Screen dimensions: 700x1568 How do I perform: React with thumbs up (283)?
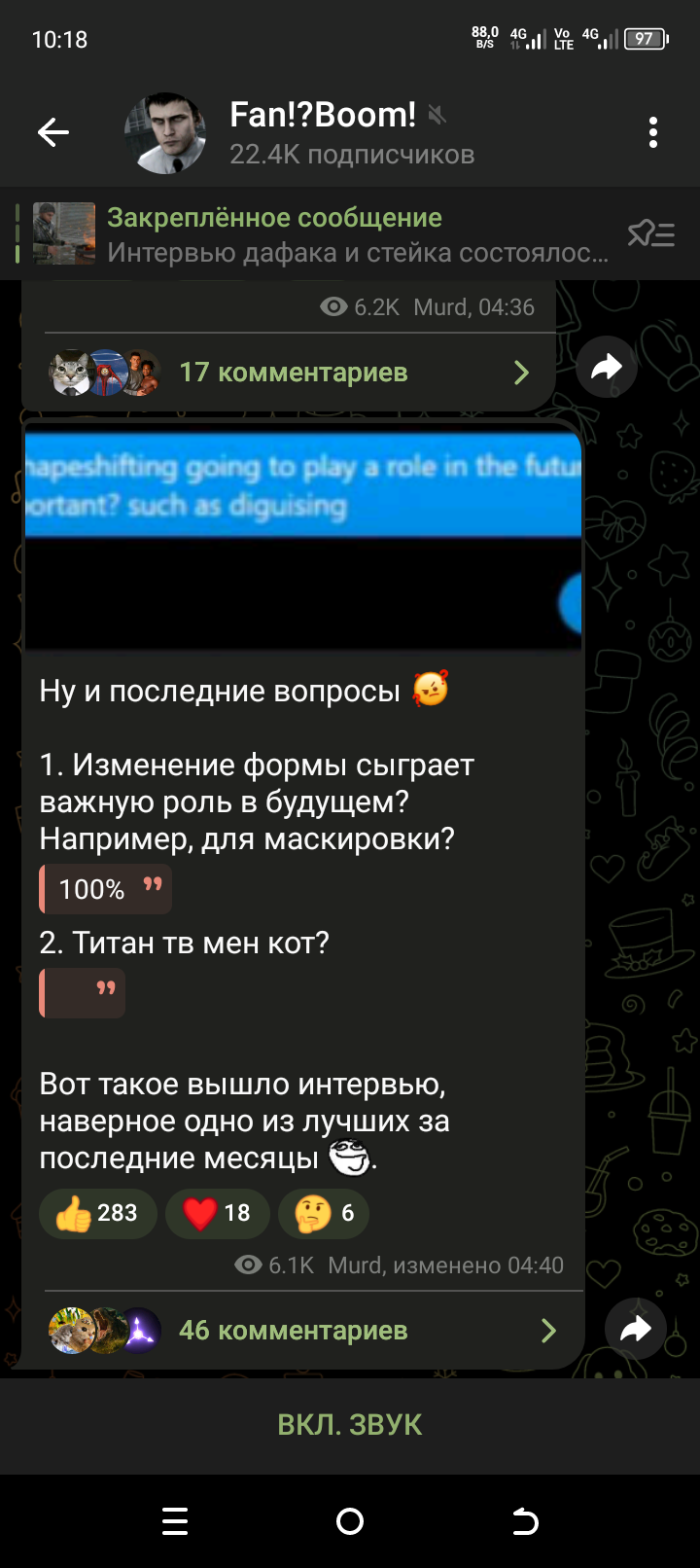[x=97, y=1213]
